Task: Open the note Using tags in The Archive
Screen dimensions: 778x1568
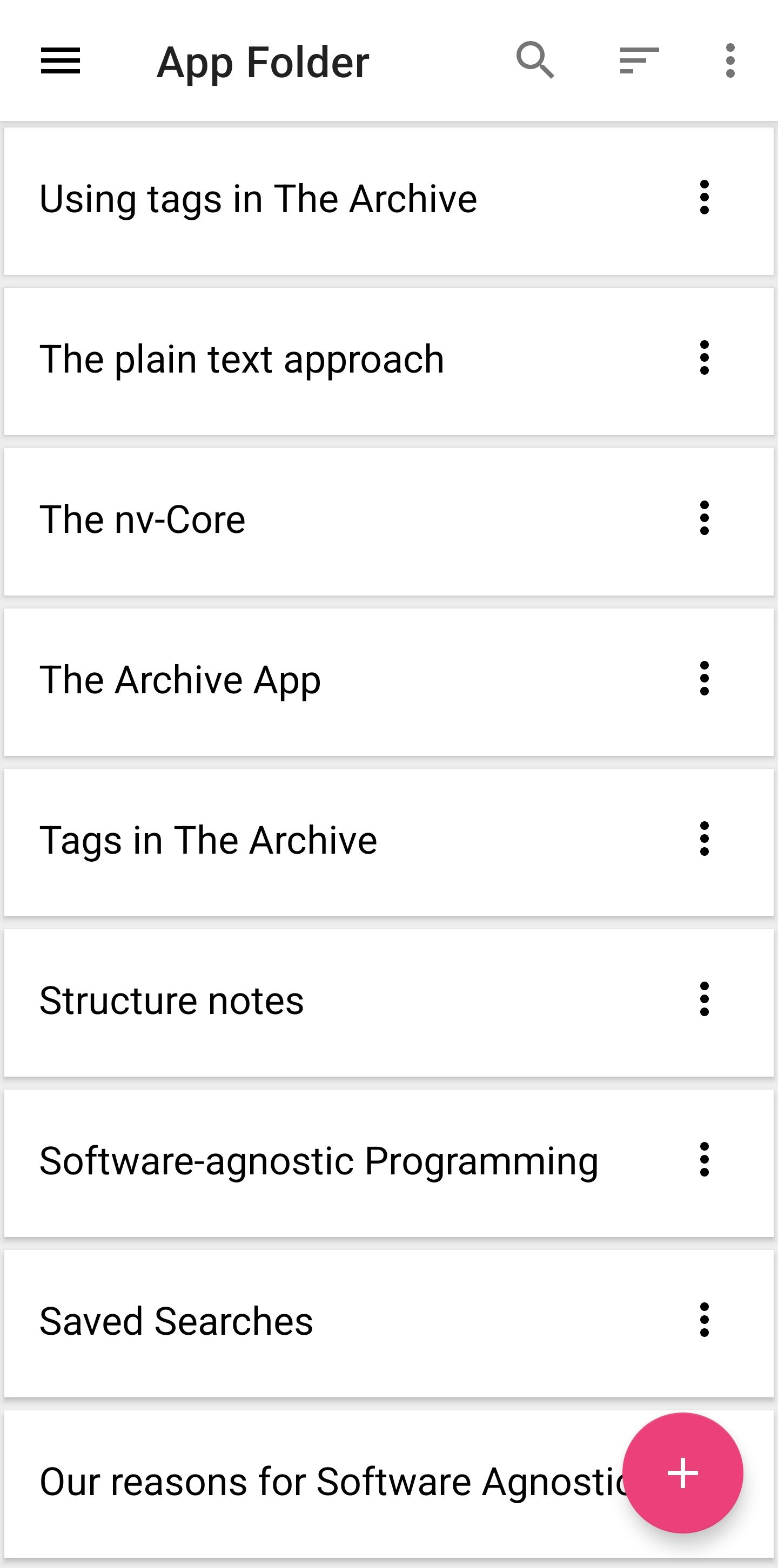Action: 258,200
